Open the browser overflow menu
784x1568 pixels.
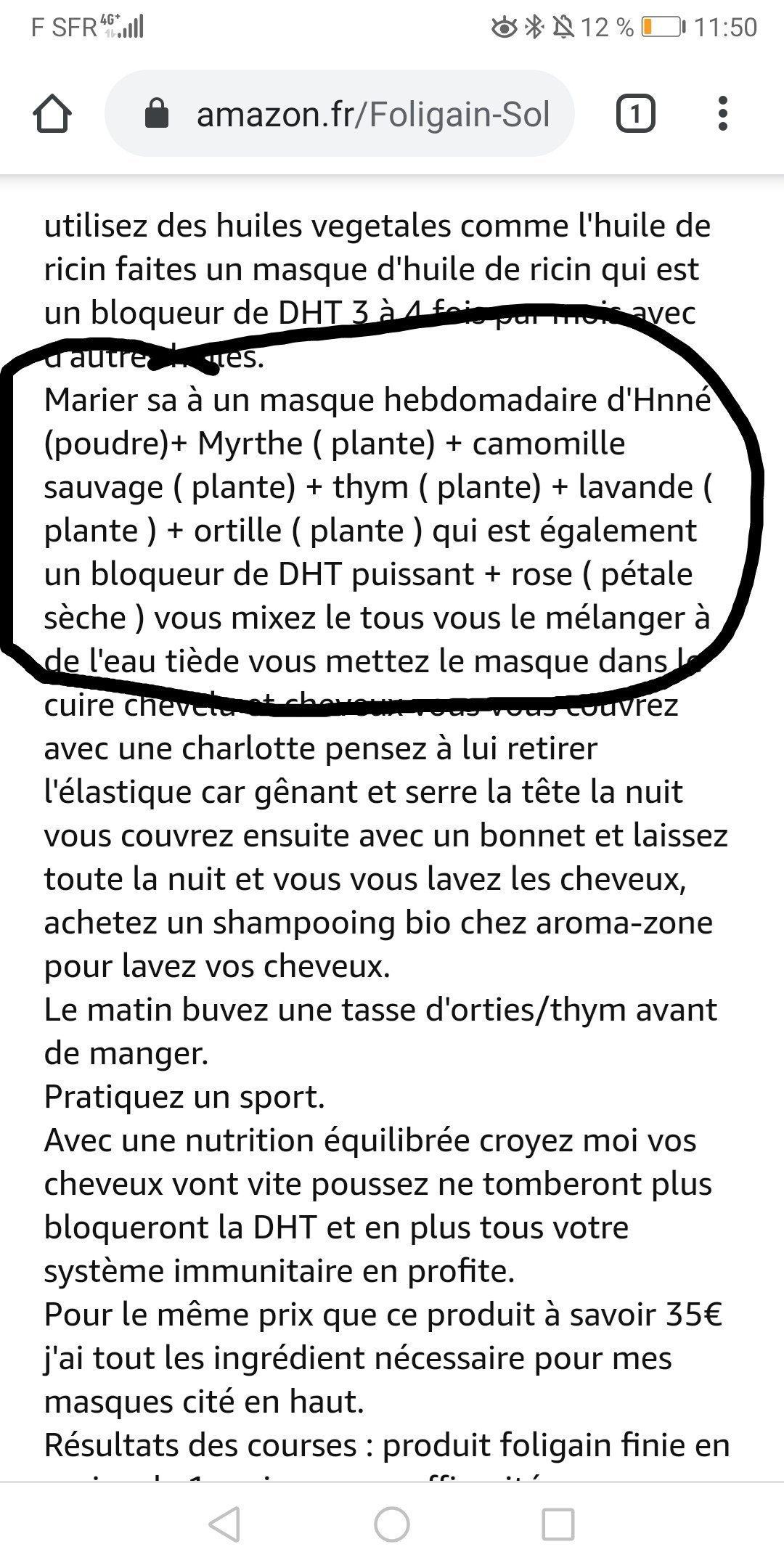(x=722, y=114)
